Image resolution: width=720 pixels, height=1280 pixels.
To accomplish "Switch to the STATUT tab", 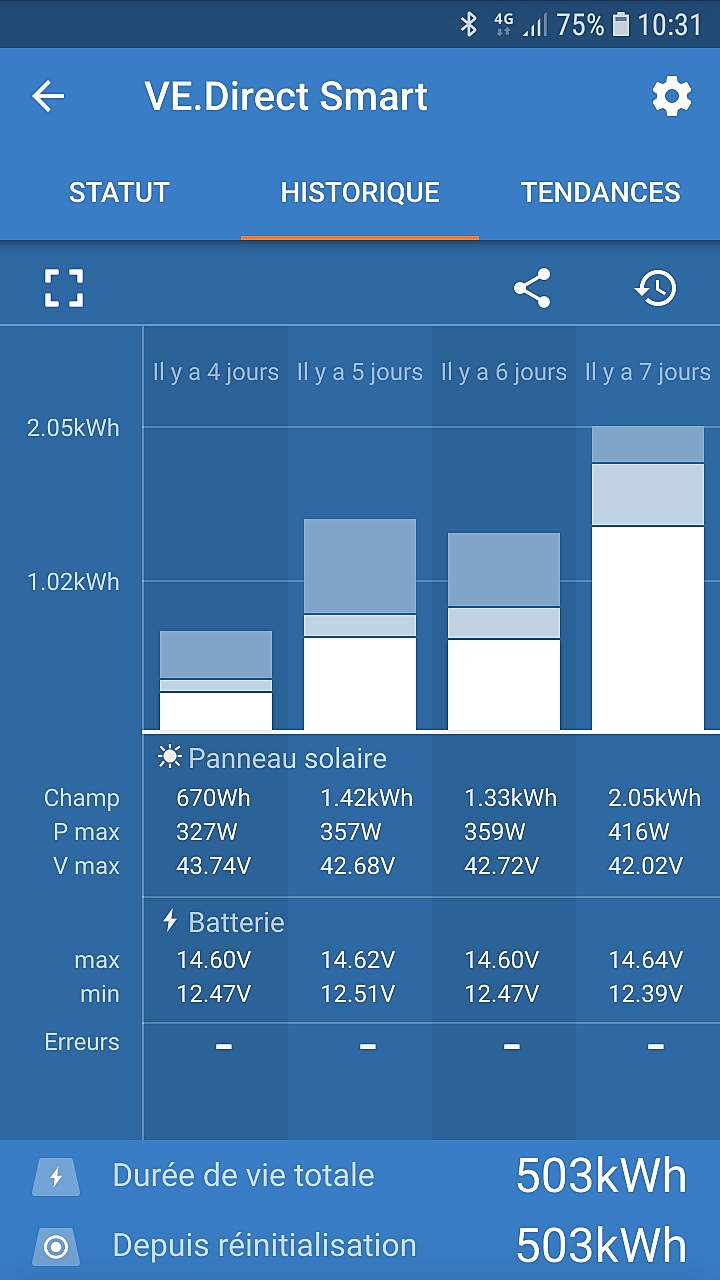I will pyautogui.click(x=119, y=192).
